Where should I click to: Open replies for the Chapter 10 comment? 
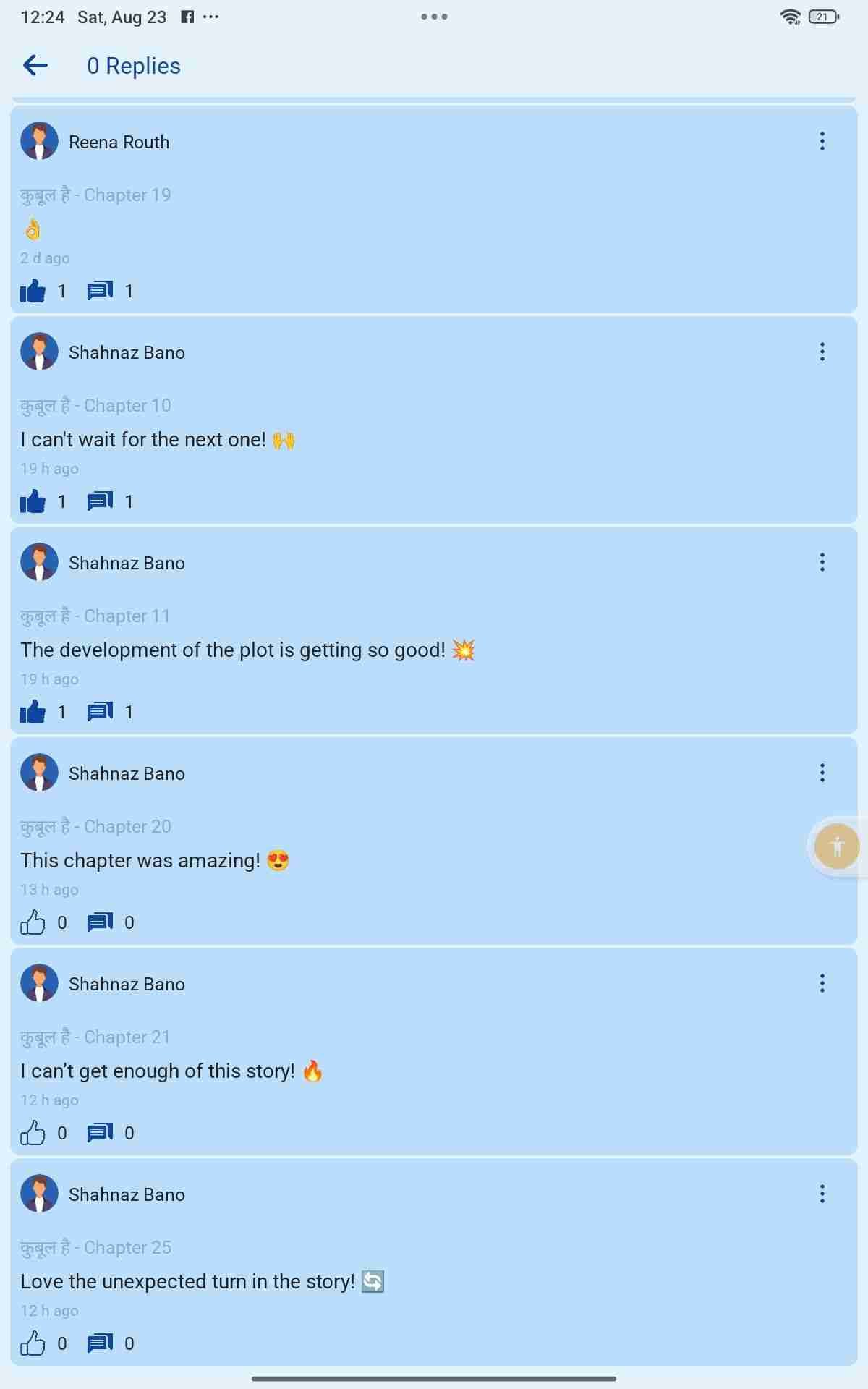point(100,502)
